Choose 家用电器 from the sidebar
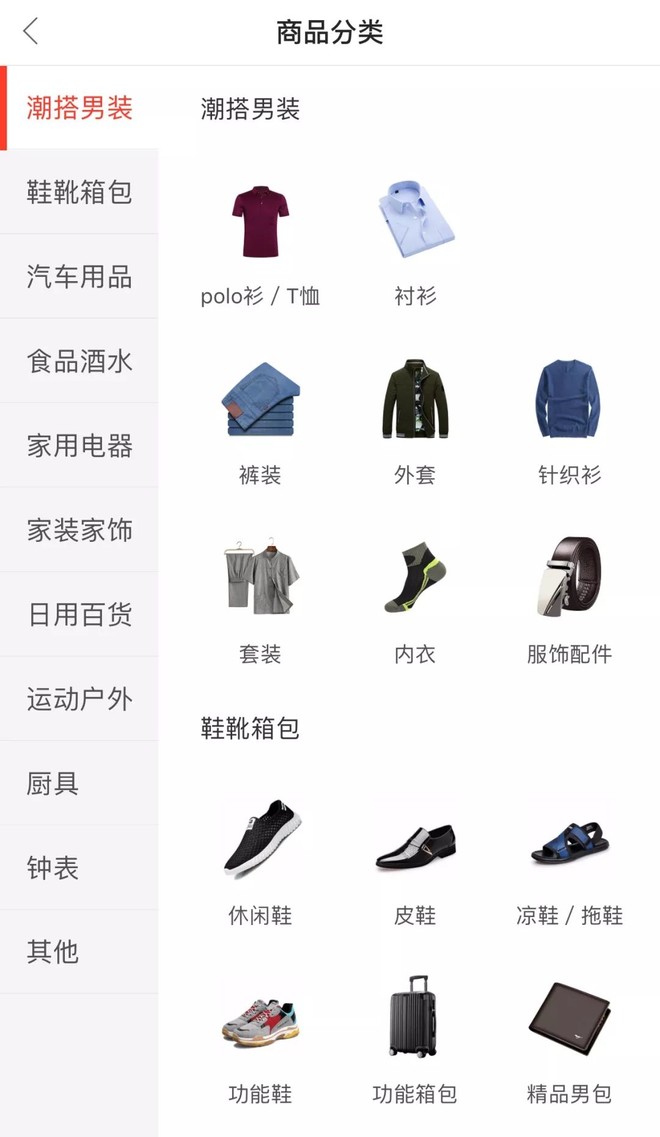 pos(79,445)
